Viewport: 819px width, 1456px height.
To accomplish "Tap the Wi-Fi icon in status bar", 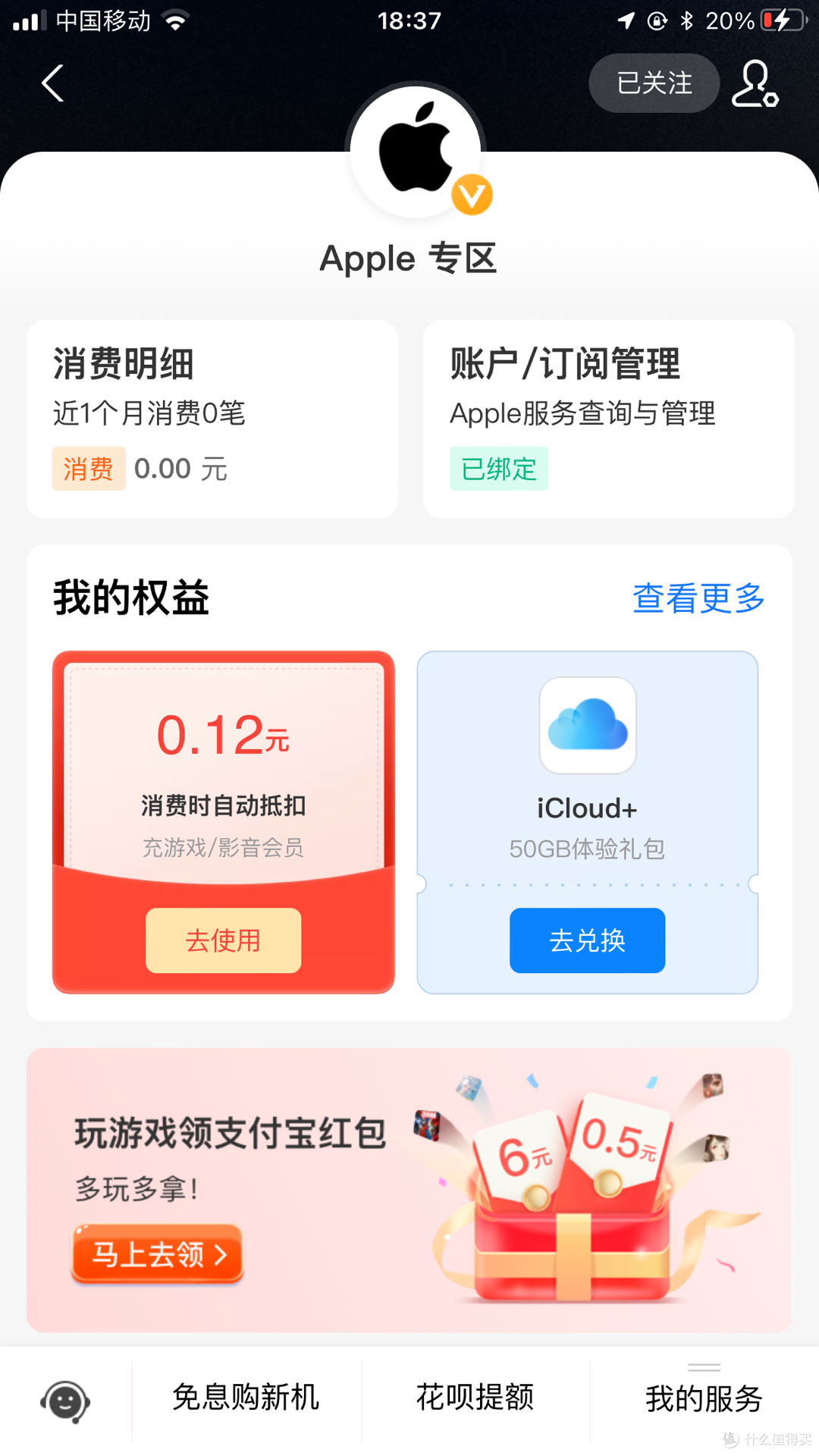I will click(x=176, y=19).
